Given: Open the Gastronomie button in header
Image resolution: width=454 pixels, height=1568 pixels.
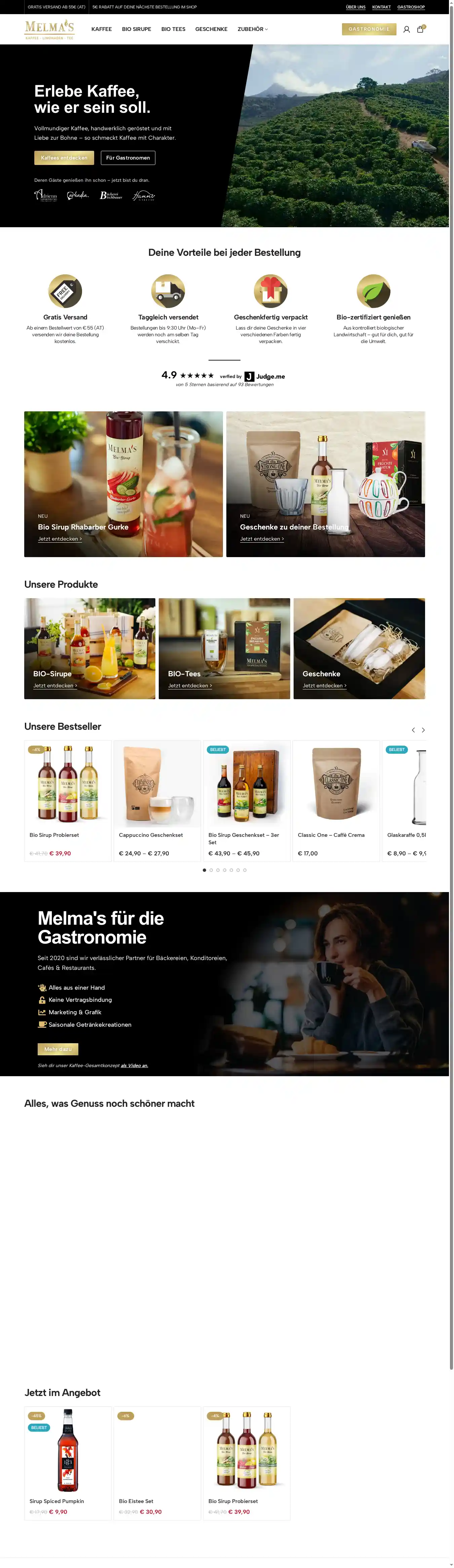Looking at the screenshot, I should pos(369,29).
